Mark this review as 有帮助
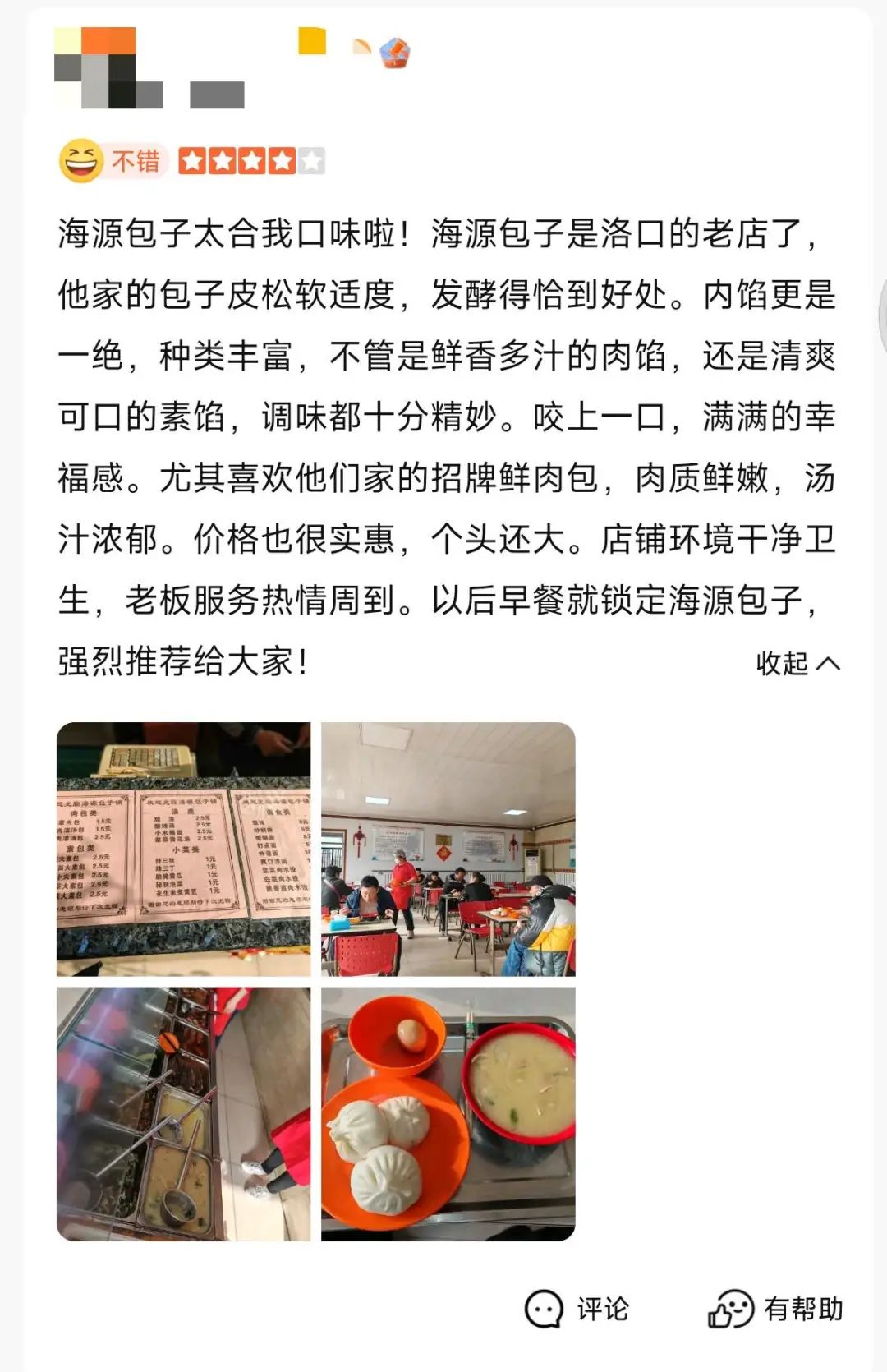The width and height of the screenshot is (887, 1372). [775, 1309]
